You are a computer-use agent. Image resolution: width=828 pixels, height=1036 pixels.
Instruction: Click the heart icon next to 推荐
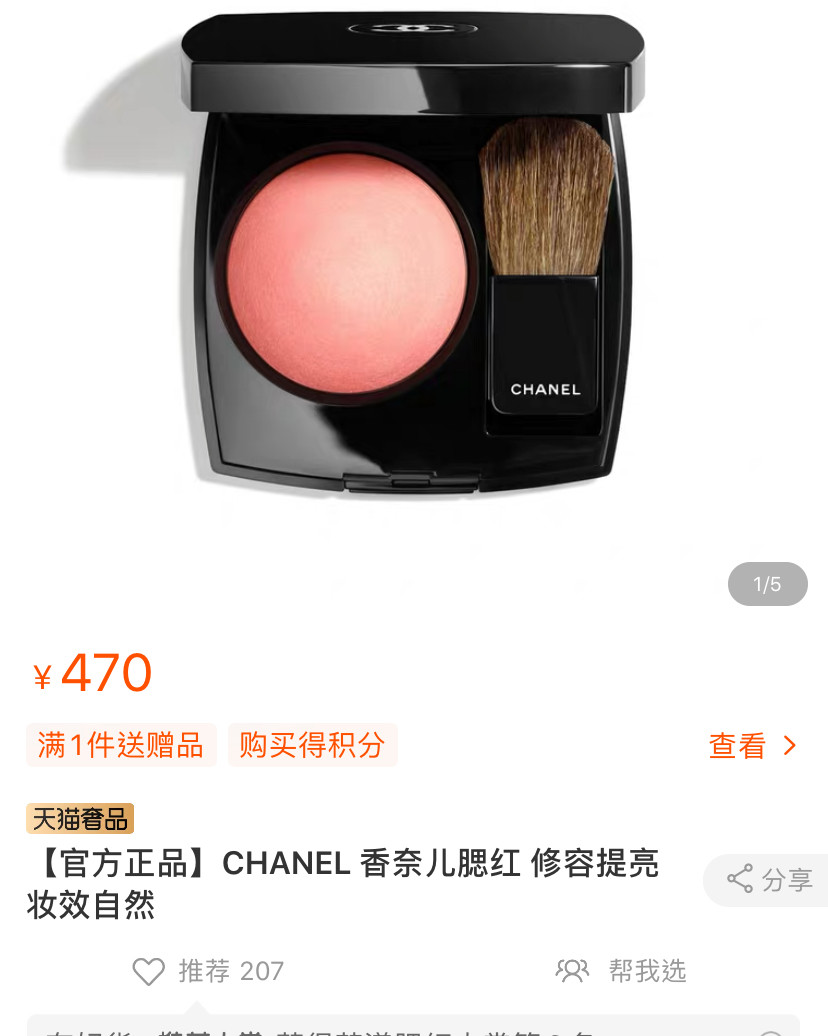pos(148,971)
